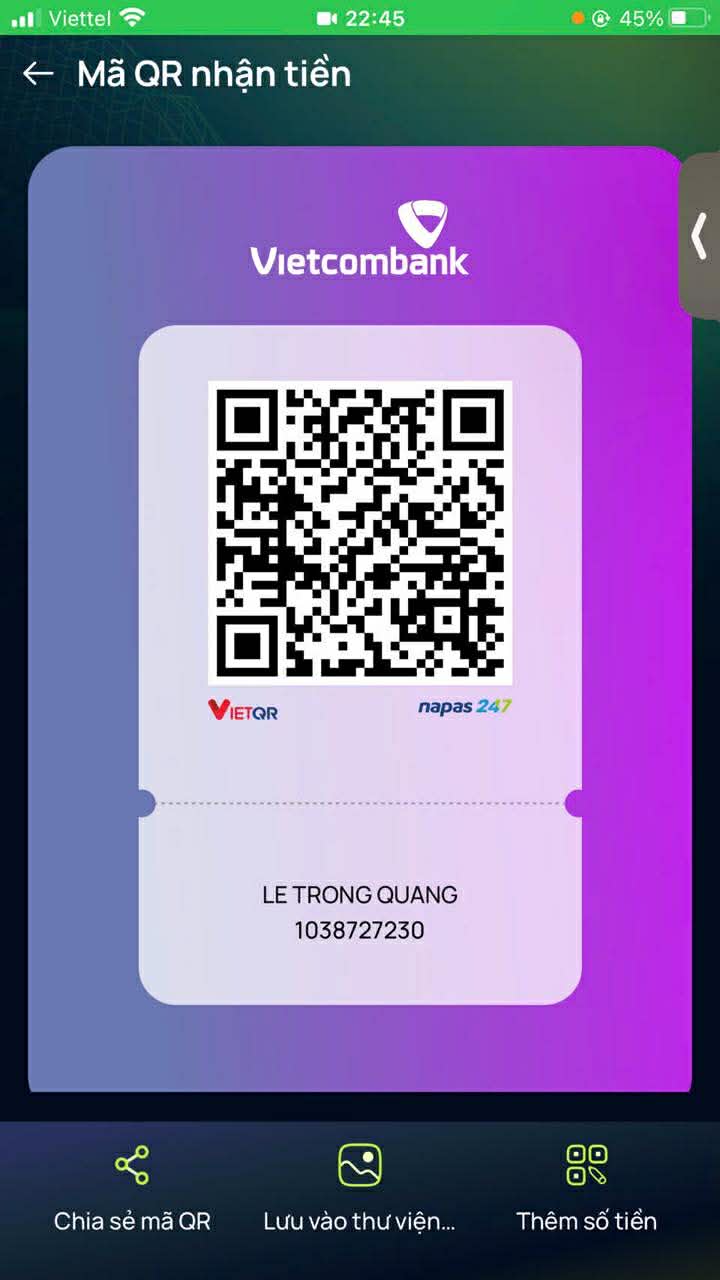Expand the side panel arrow handle
The image size is (720, 1280).
[700, 236]
